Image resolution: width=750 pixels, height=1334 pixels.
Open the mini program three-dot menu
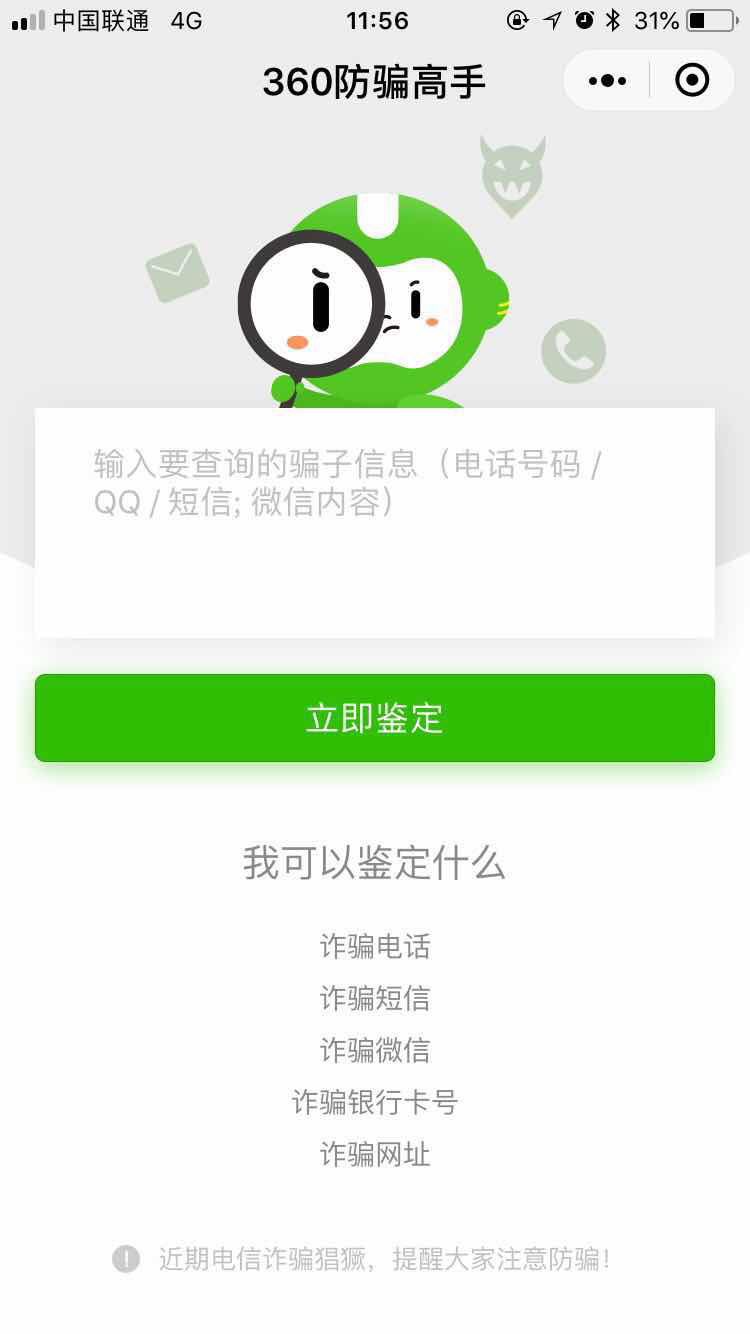(607, 80)
